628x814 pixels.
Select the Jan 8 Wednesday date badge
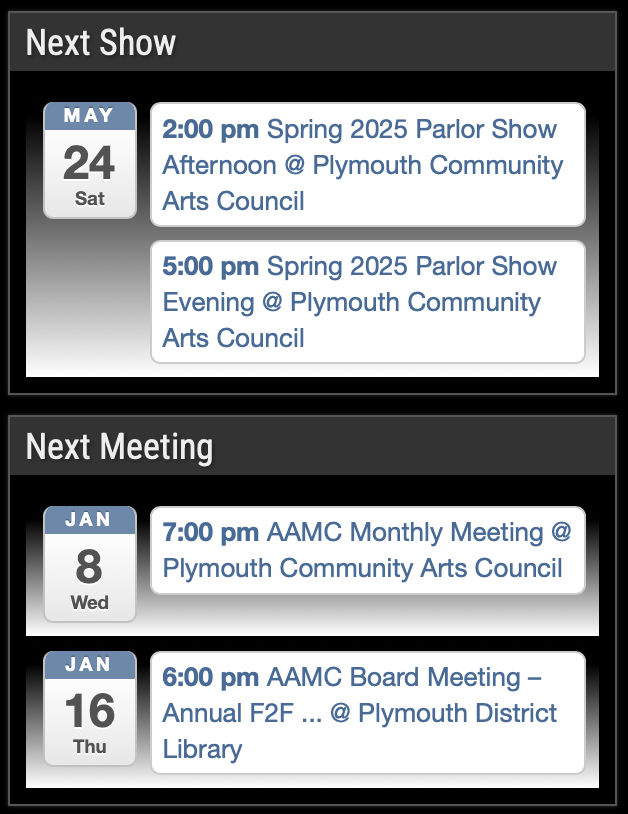[x=90, y=564]
